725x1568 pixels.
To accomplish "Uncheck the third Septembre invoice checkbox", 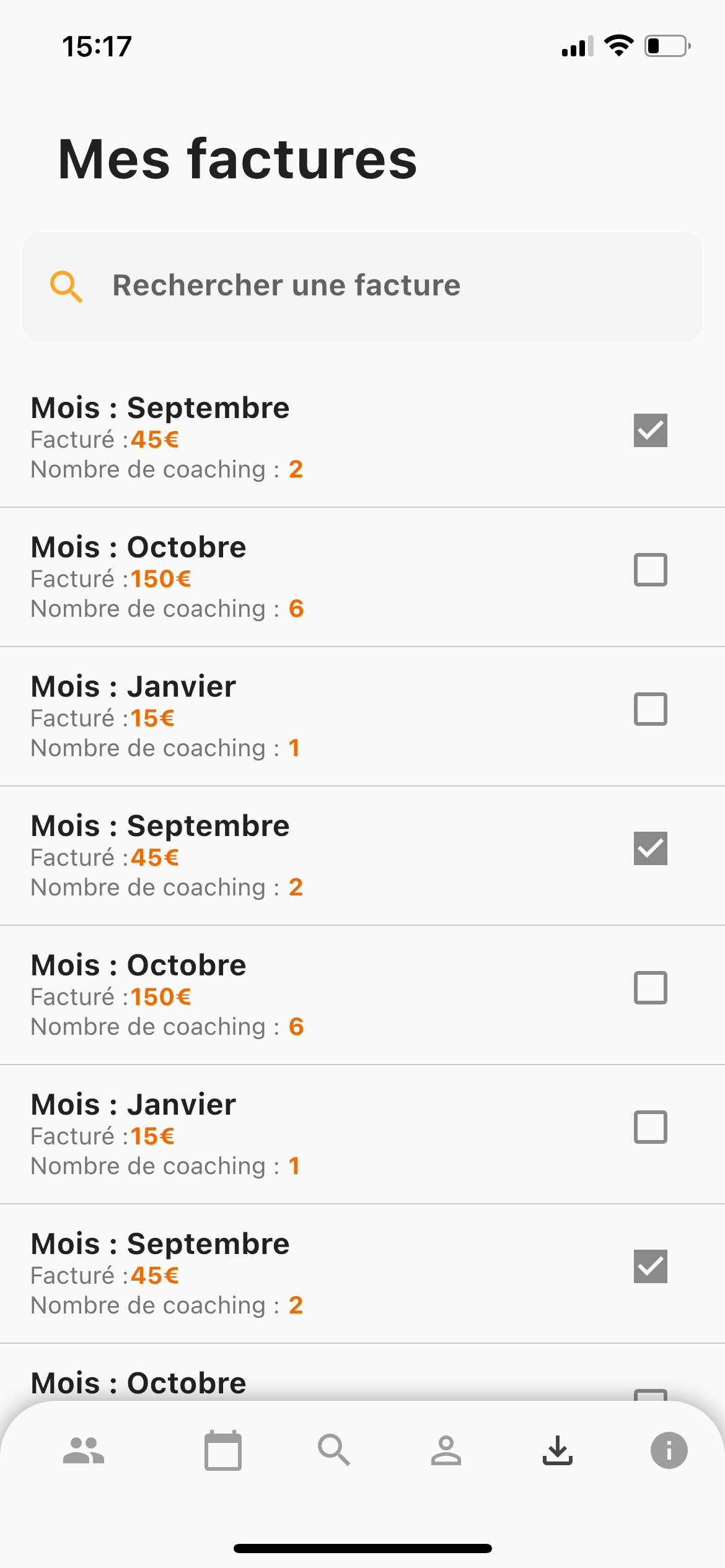I will tap(650, 1266).
